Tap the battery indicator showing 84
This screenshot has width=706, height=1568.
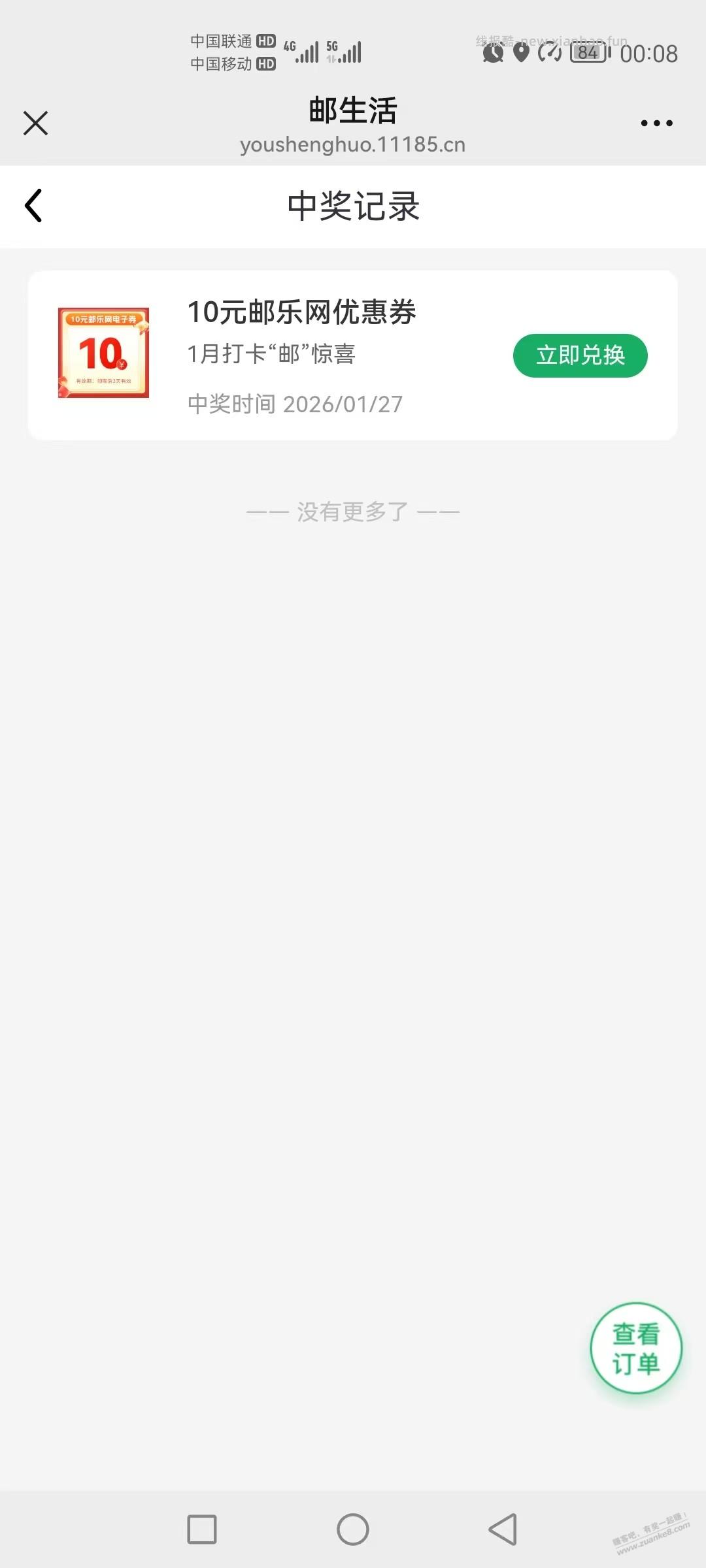[588, 52]
